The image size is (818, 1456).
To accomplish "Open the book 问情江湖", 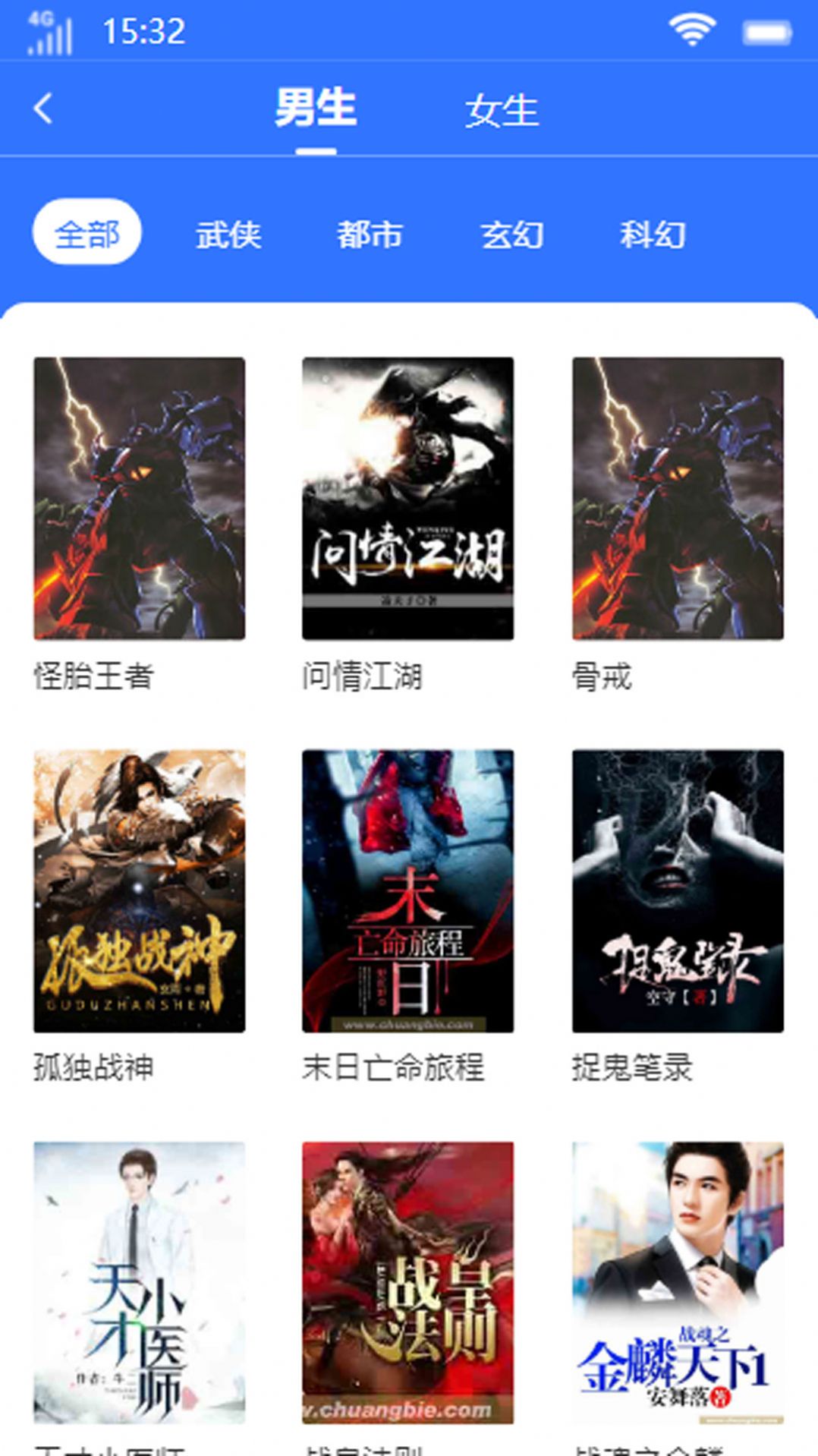I will (408, 498).
